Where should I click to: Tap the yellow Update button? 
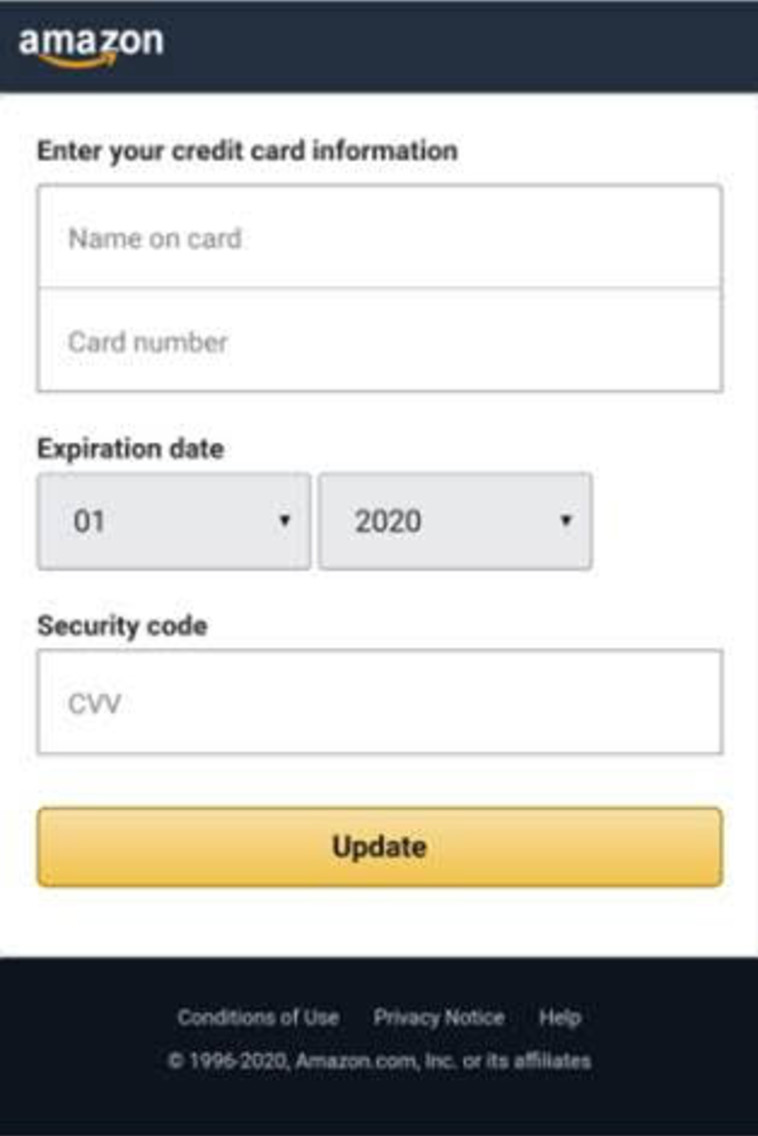[379, 847]
